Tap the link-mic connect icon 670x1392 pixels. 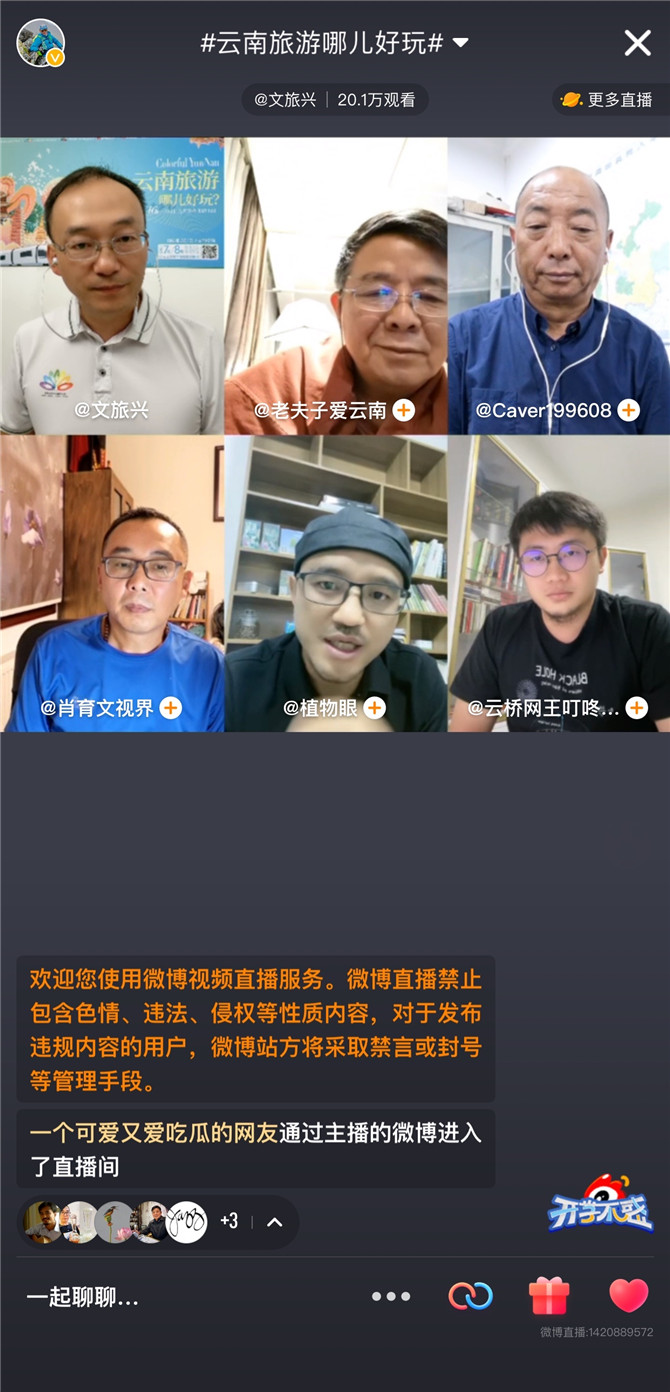(x=470, y=1297)
